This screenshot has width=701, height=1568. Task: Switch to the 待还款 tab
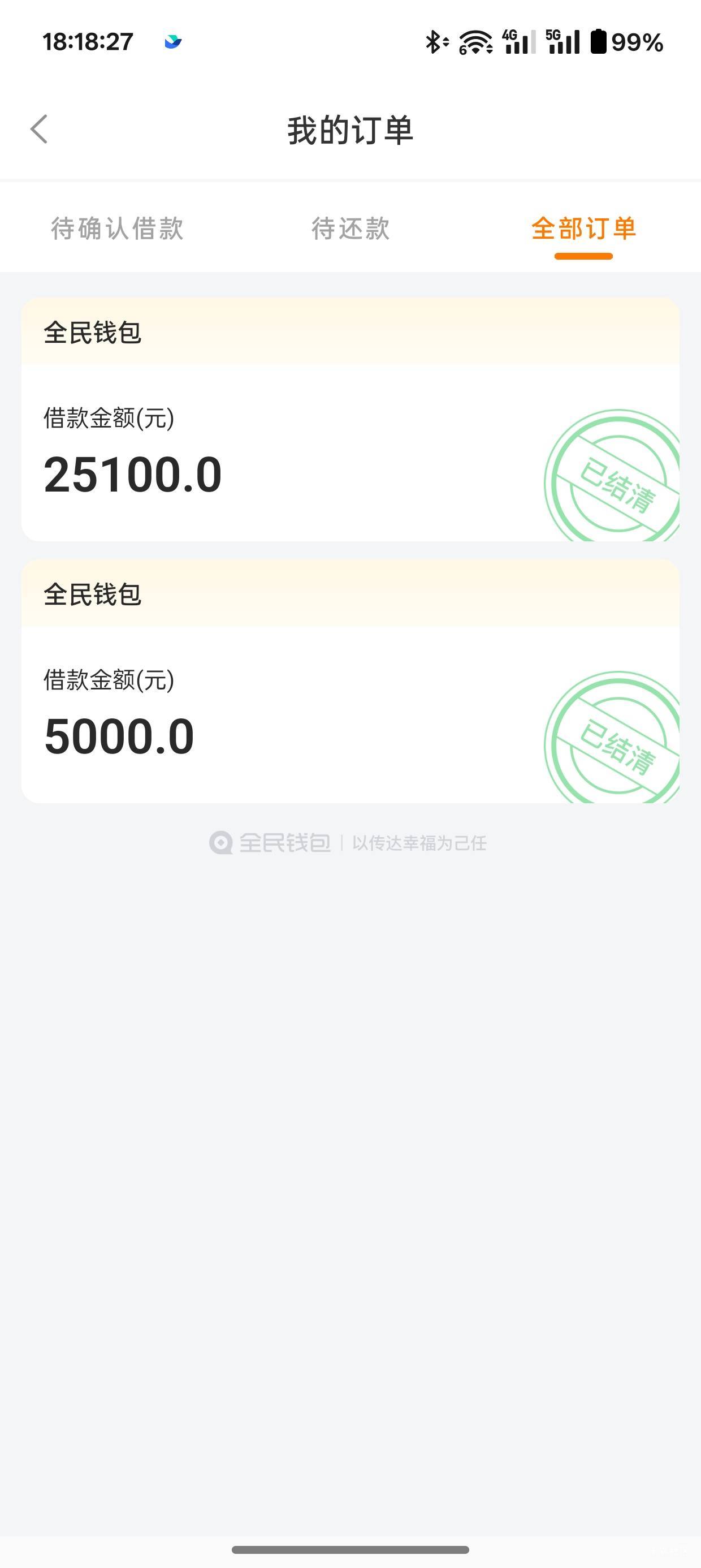(350, 229)
